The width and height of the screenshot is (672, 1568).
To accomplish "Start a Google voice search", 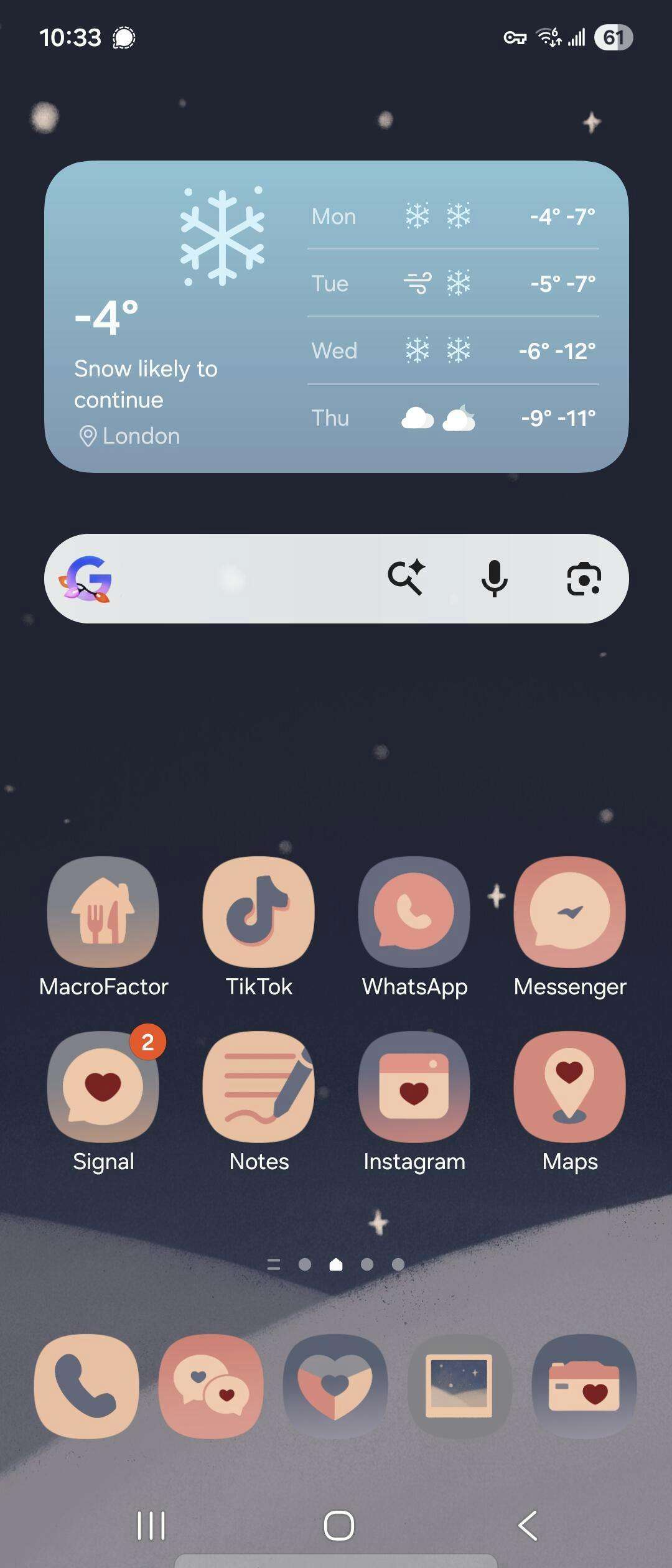I will (495, 579).
